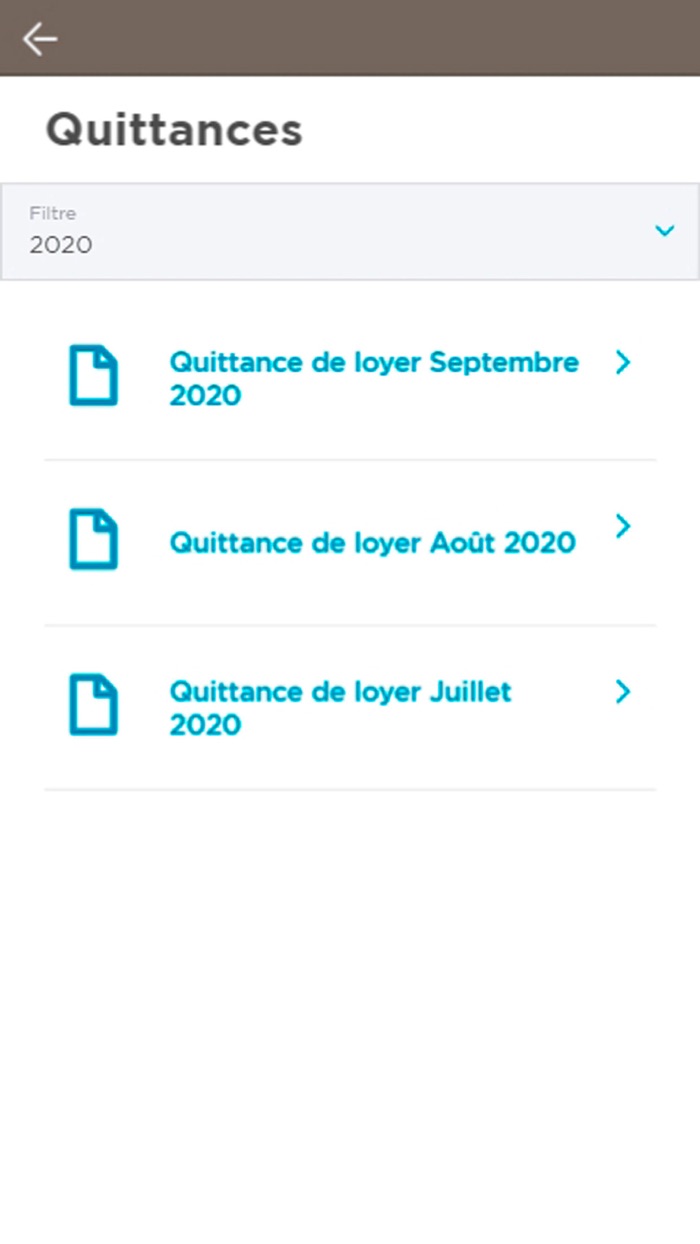Open Quittance de loyer Septembre 2020
Screen dimensions: 700x1244
coord(350,378)
